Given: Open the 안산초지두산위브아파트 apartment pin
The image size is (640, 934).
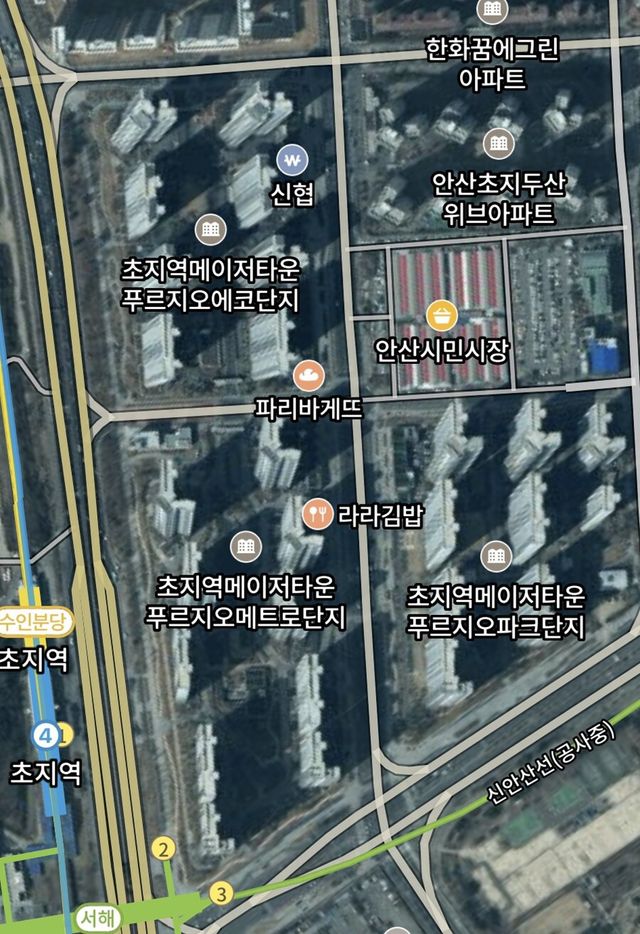Looking at the screenshot, I should [498, 143].
